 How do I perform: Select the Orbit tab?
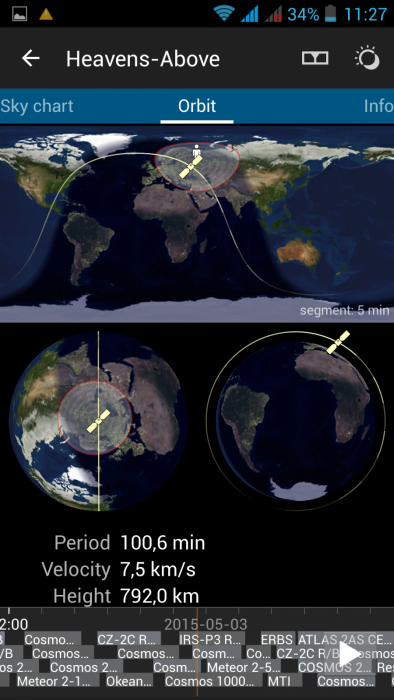tap(197, 106)
